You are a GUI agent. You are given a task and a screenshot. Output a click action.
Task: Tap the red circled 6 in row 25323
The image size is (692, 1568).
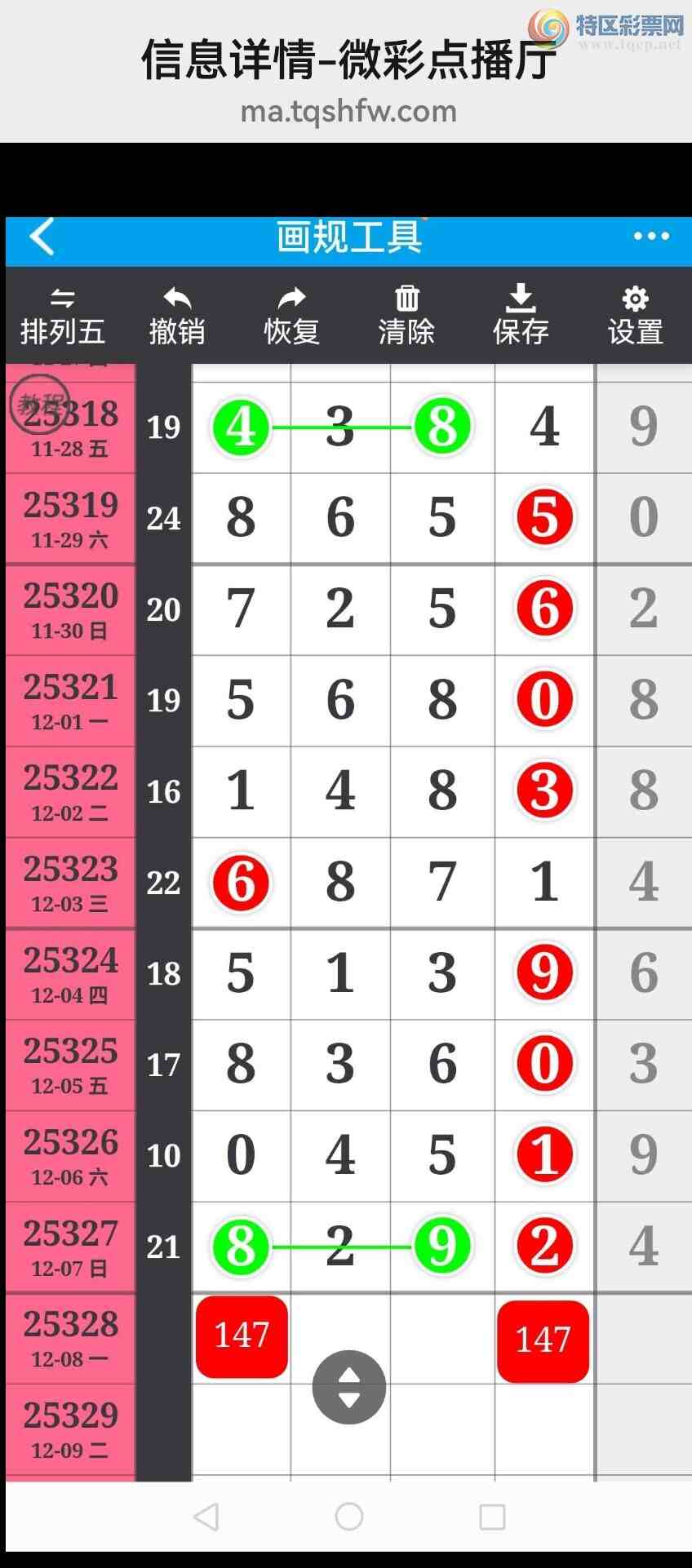(241, 883)
